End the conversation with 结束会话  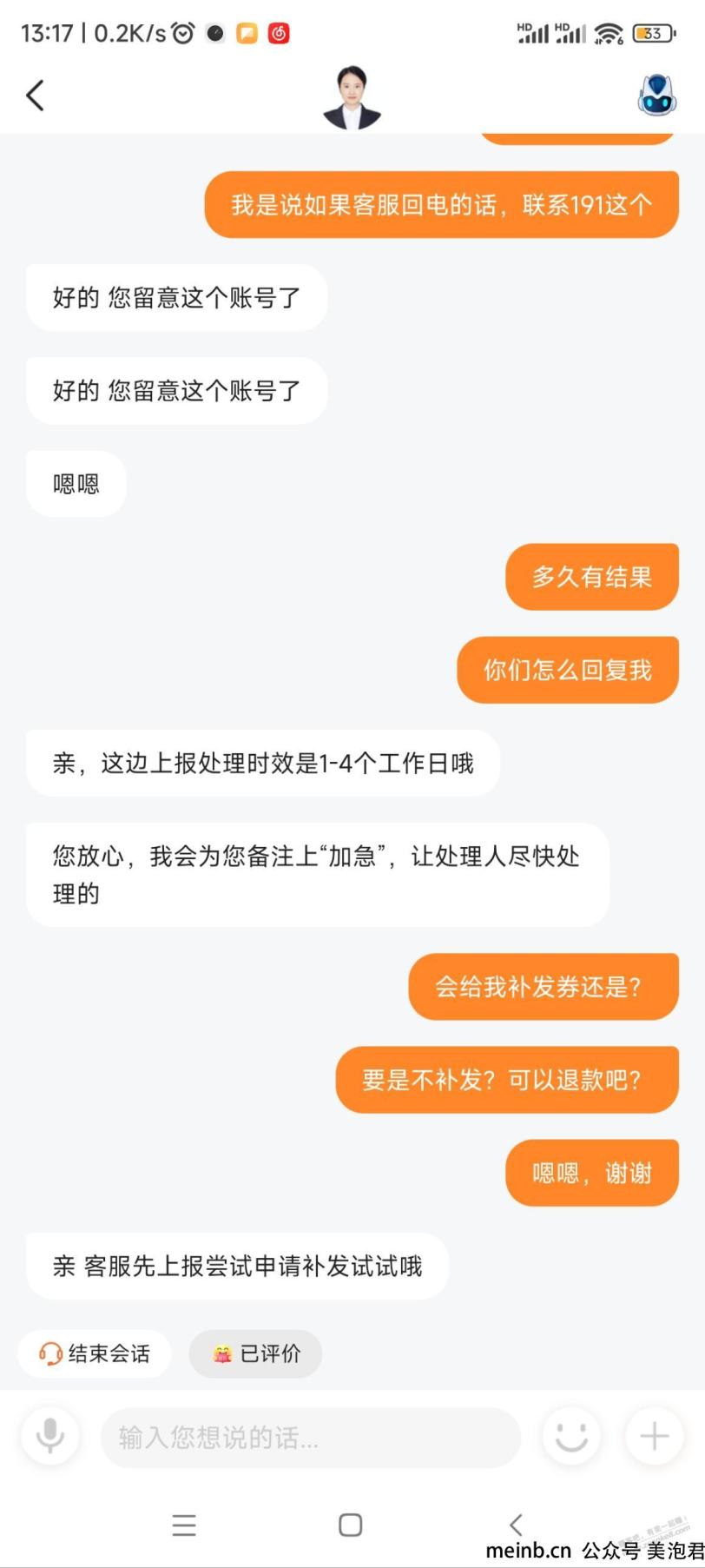click(x=95, y=1353)
